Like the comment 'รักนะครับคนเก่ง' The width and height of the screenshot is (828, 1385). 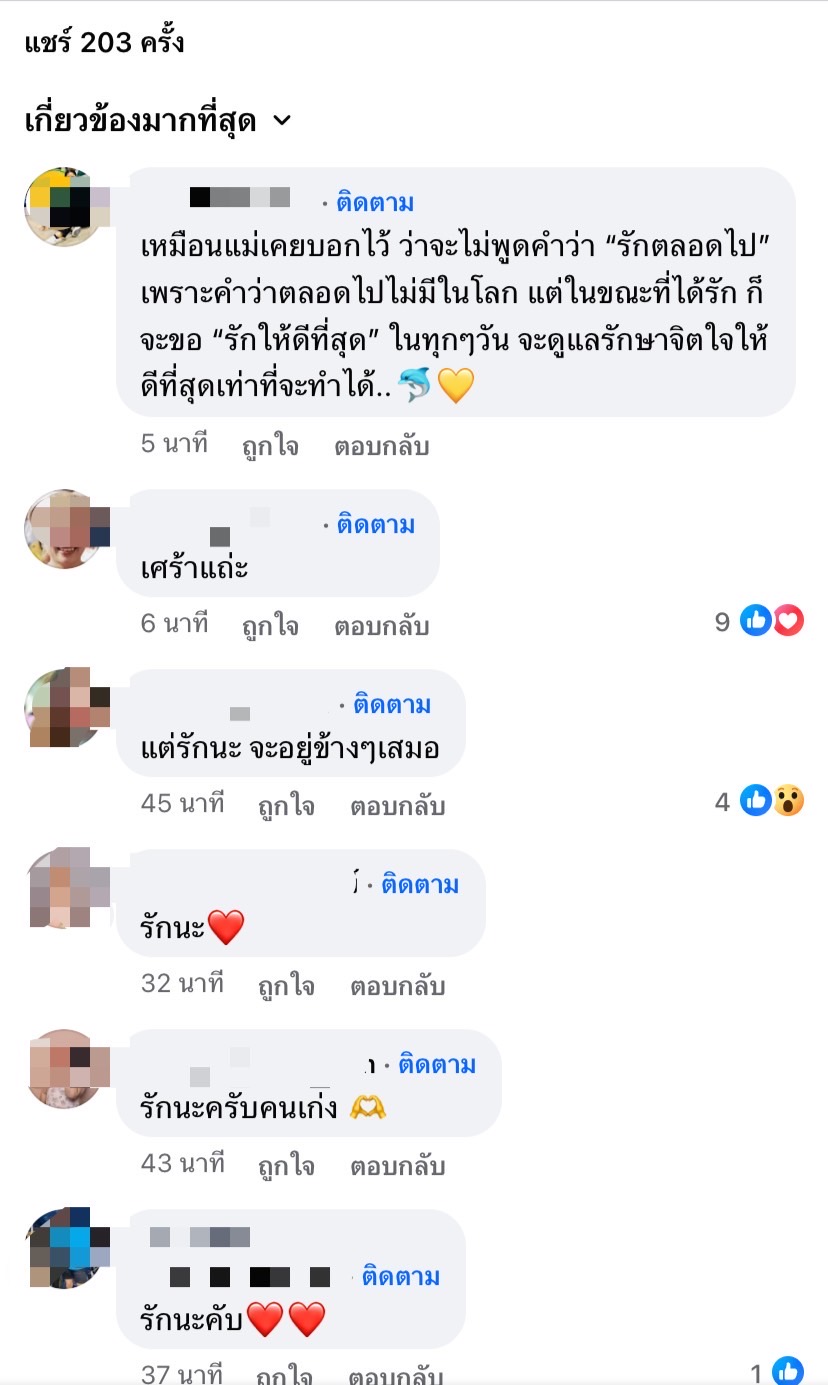tap(286, 1166)
